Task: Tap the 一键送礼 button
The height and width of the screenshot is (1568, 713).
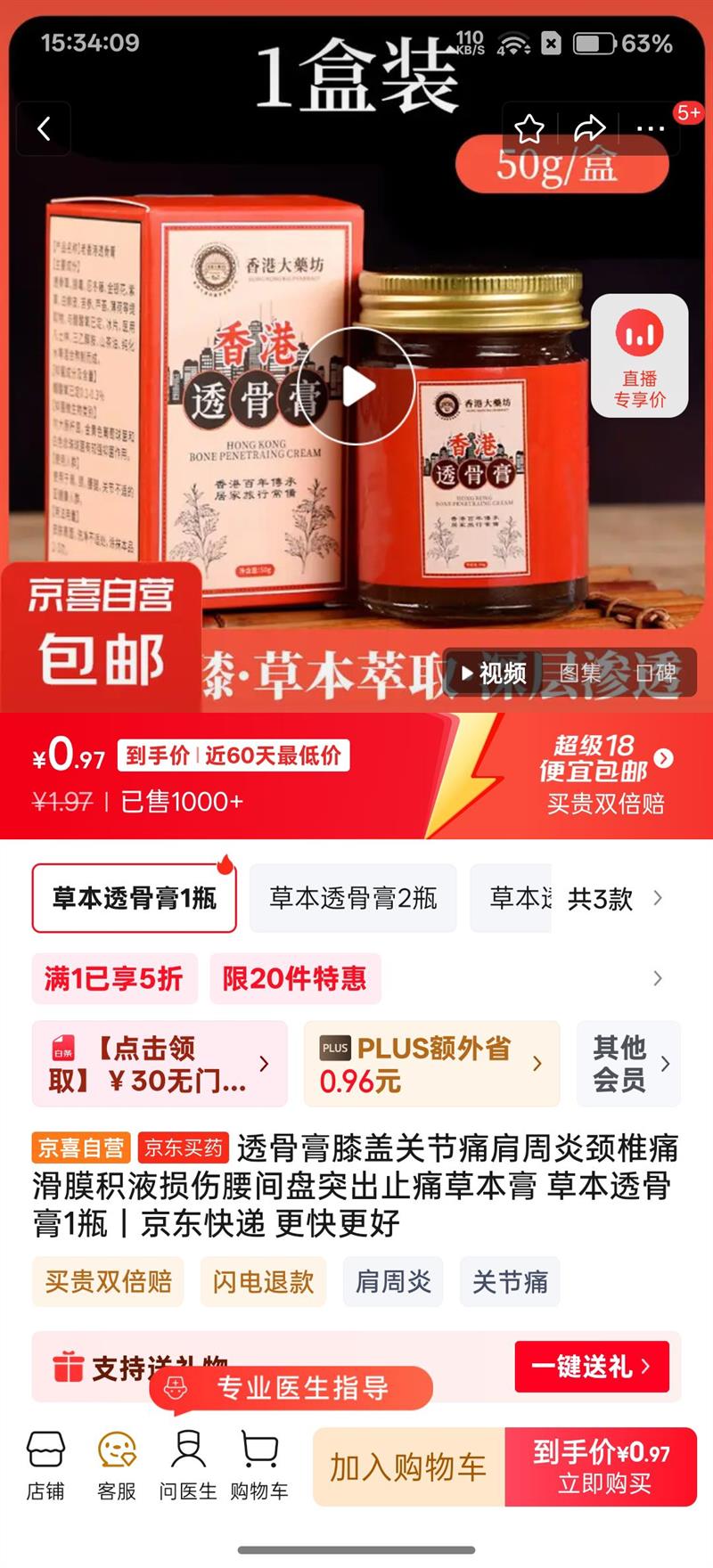Action: [592, 1366]
